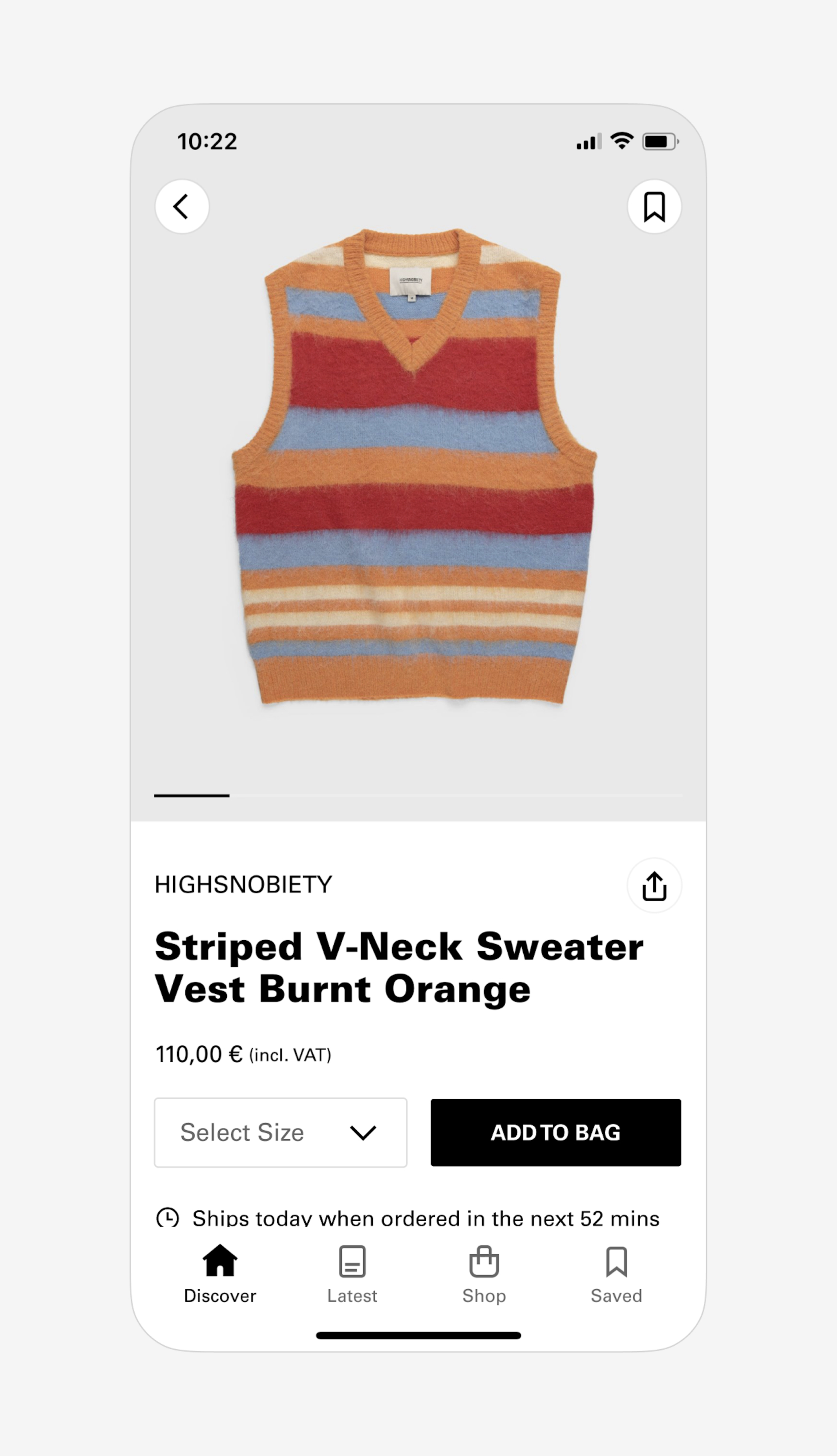This screenshot has width=837, height=1456.
Task: Add the sweater vest to bag
Action: tap(555, 1132)
